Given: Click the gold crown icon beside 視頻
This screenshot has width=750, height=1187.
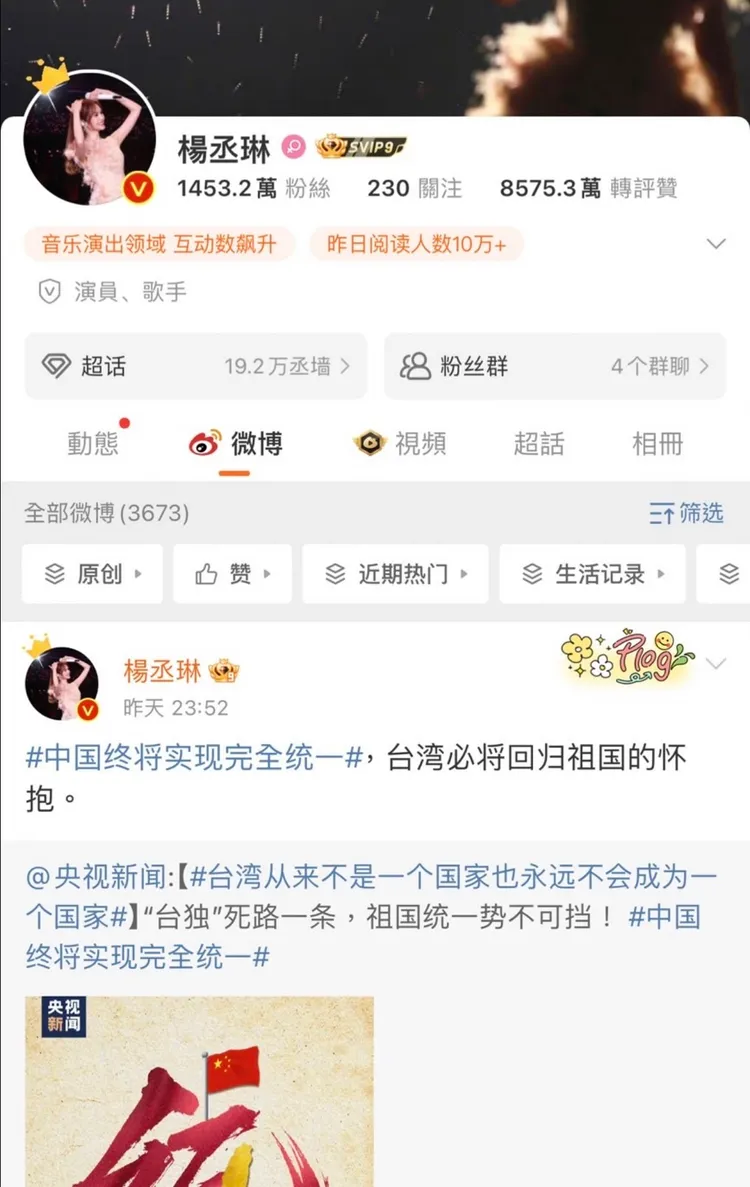Looking at the screenshot, I should click(369, 443).
